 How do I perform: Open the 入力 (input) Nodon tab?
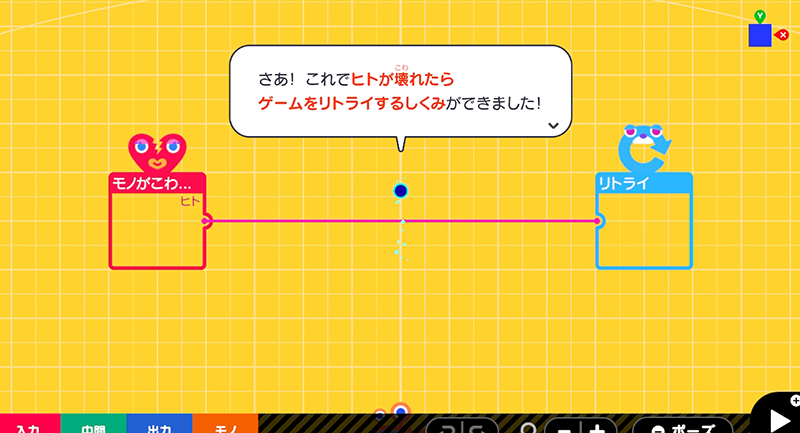(27, 425)
